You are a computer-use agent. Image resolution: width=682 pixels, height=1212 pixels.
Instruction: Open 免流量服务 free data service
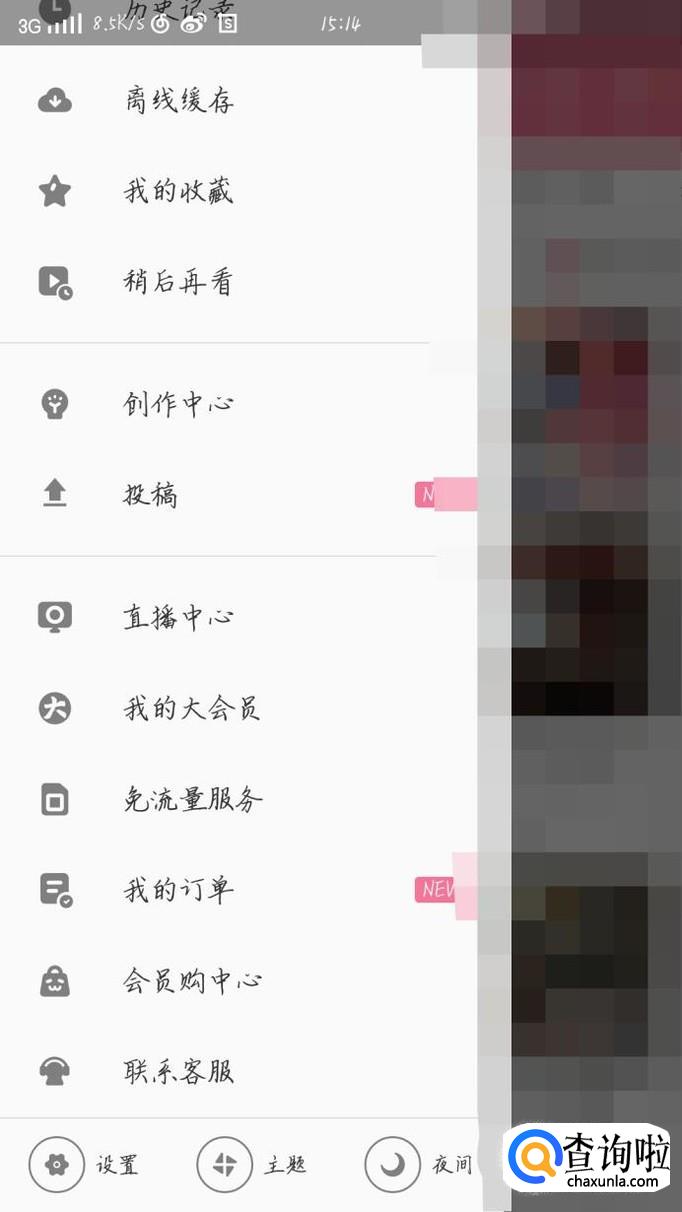tap(192, 800)
